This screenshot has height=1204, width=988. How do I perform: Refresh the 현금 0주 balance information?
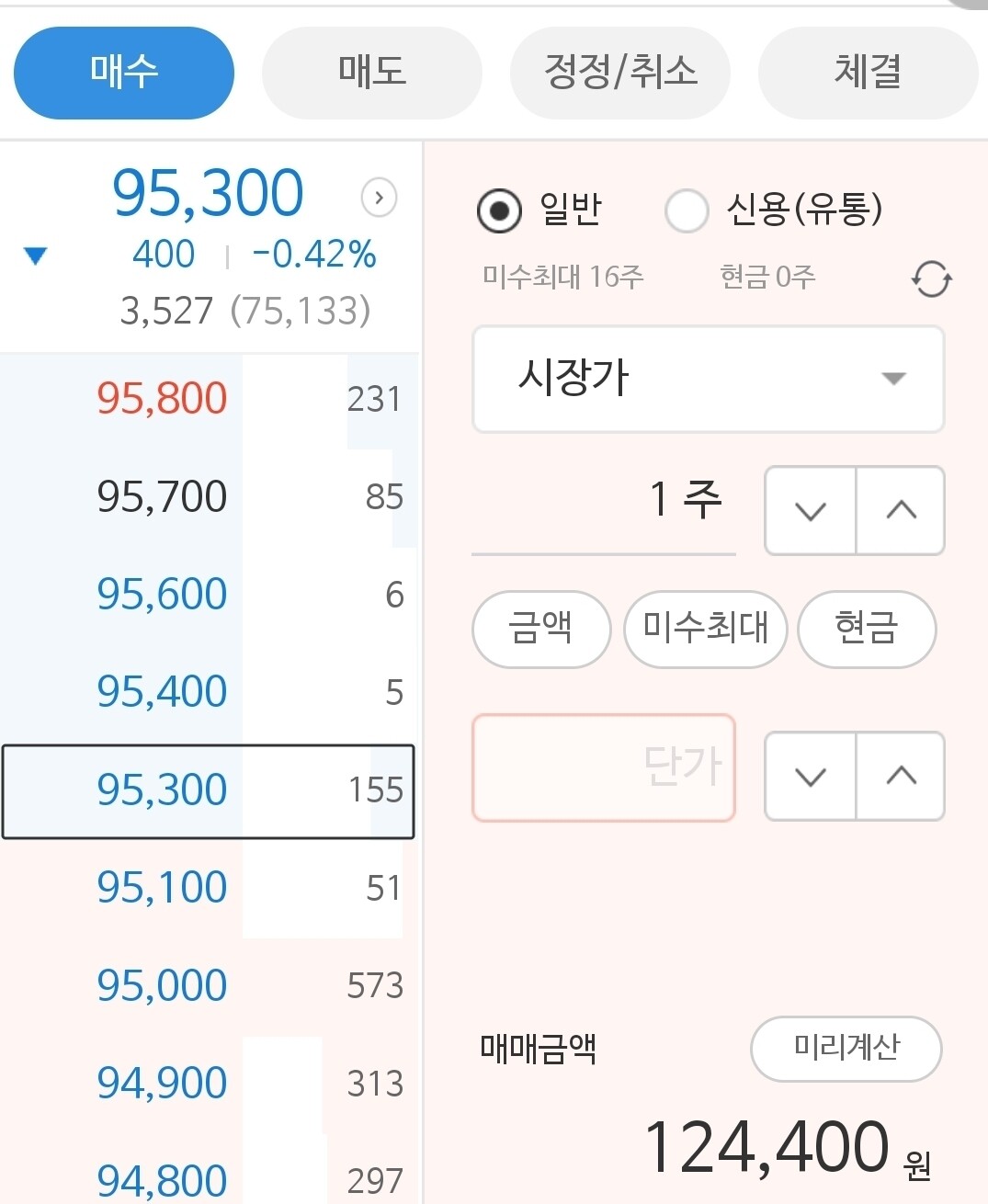pos(931,278)
